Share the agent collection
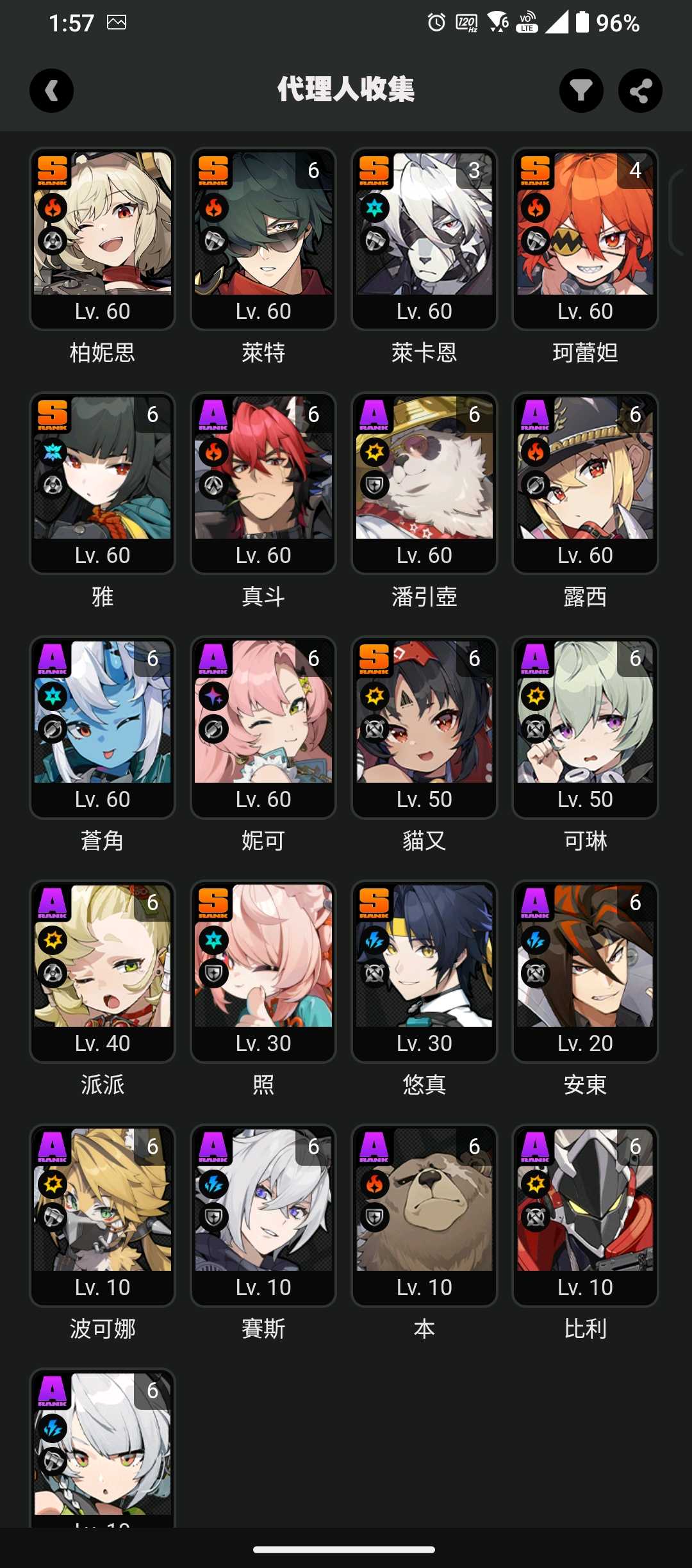This screenshot has width=692, height=1568. (x=640, y=90)
